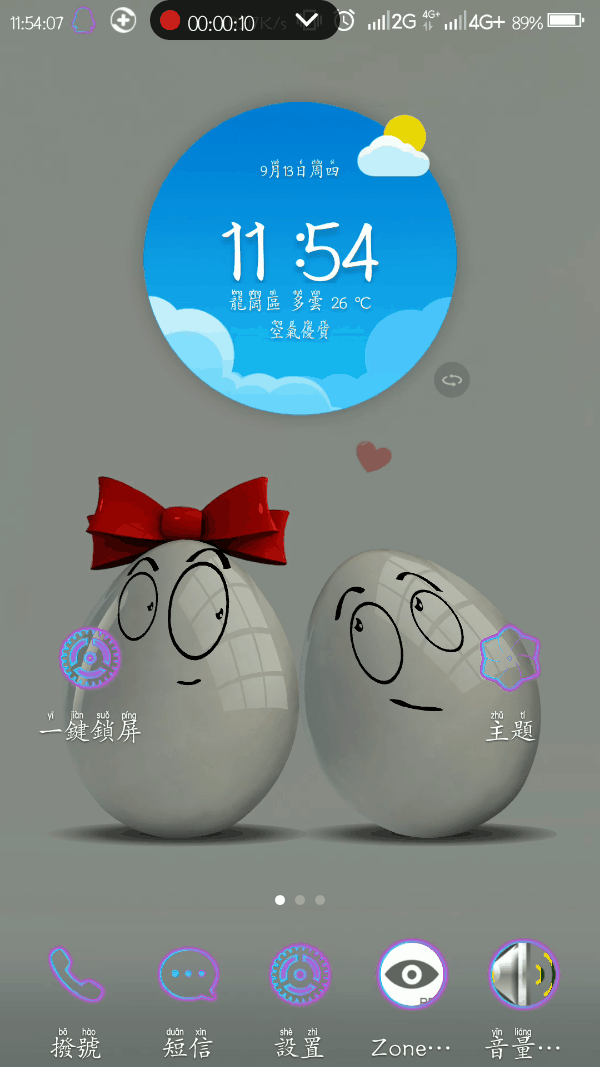
Task: Stop the recording via the red dot
Action: point(170,21)
